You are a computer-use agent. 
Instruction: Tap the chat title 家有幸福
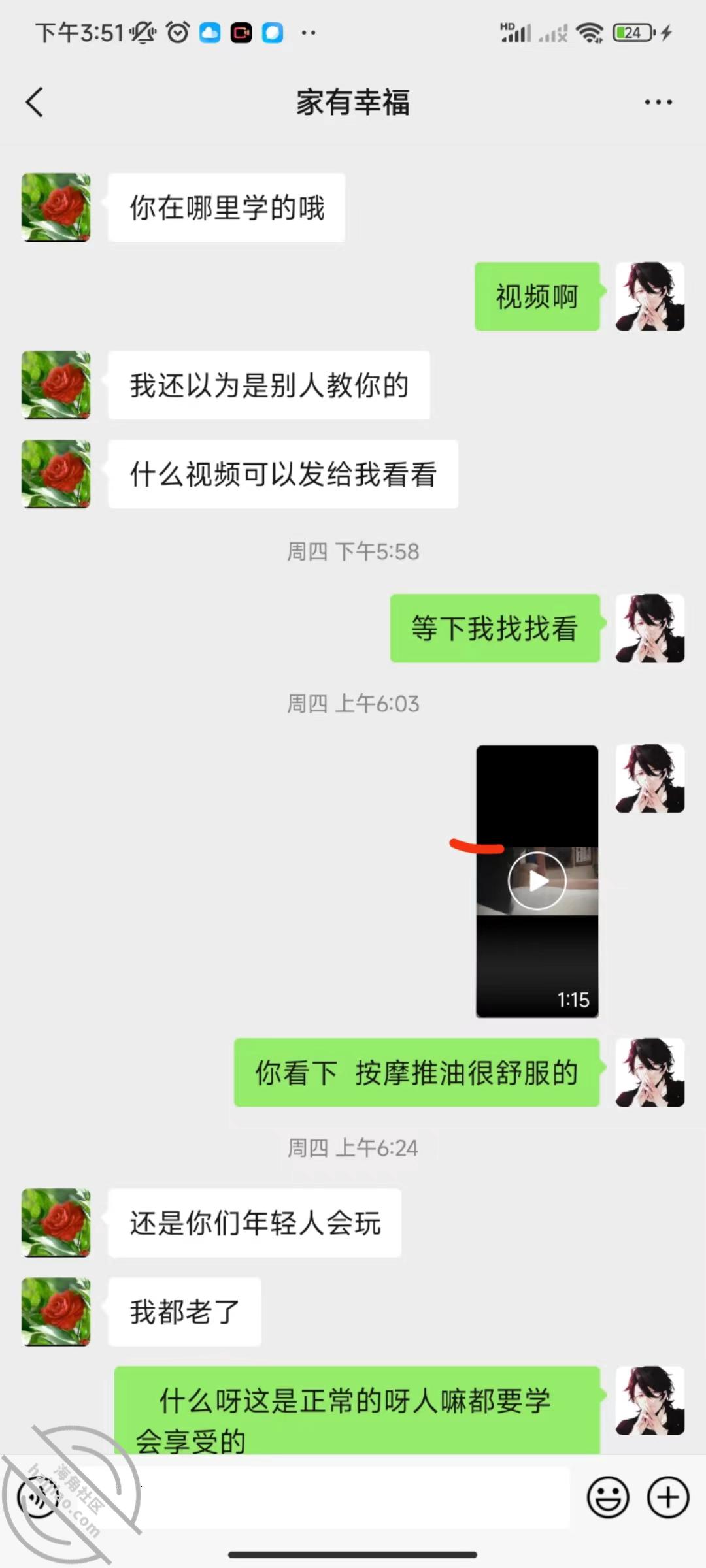[353, 103]
